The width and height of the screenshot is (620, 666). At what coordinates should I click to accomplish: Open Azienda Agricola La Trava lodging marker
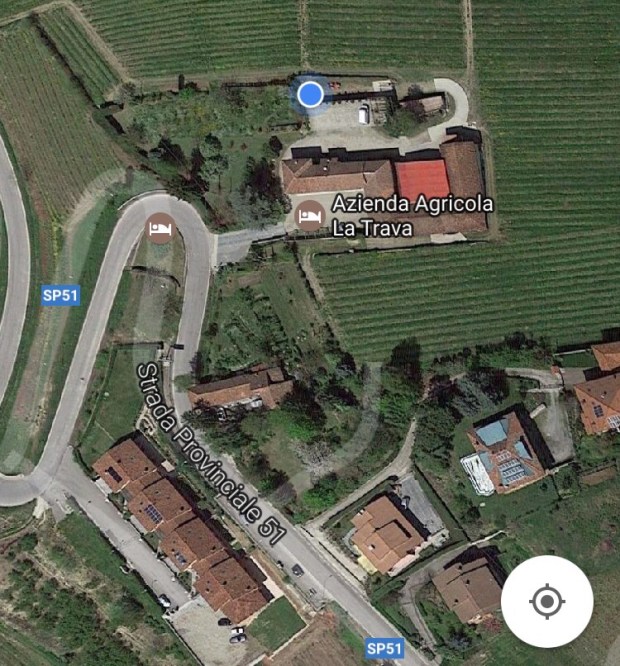[x=310, y=215]
